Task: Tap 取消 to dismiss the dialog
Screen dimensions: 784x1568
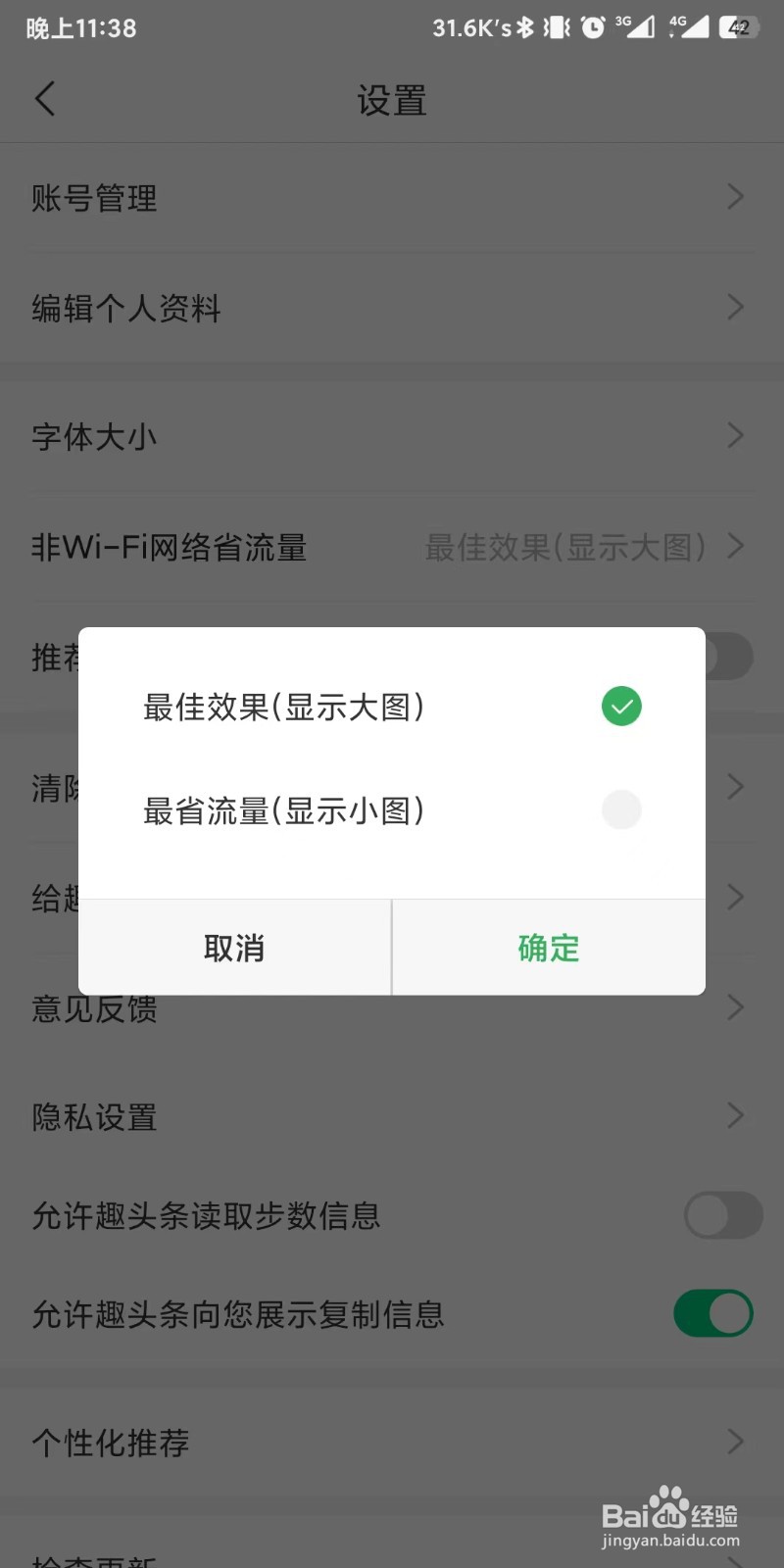Action: 234,948
